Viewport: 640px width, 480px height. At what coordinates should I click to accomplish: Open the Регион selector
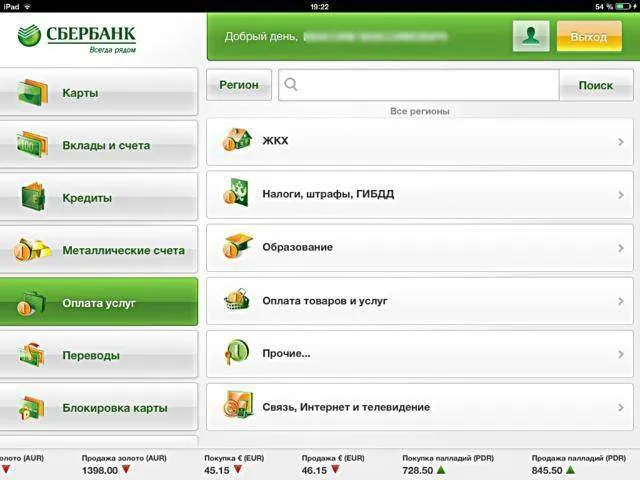coord(239,85)
